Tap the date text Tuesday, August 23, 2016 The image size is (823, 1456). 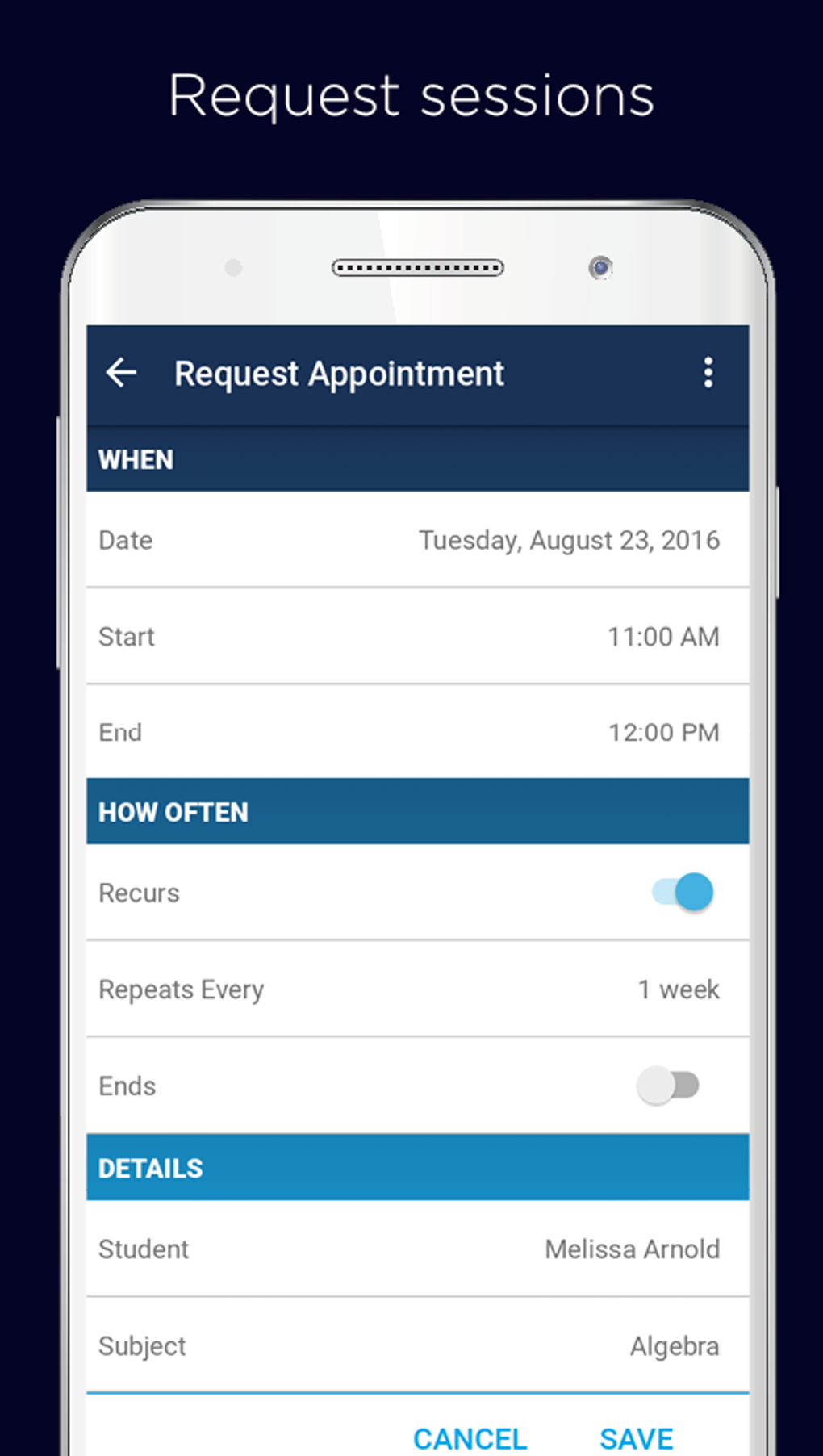click(x=568, y=540)
